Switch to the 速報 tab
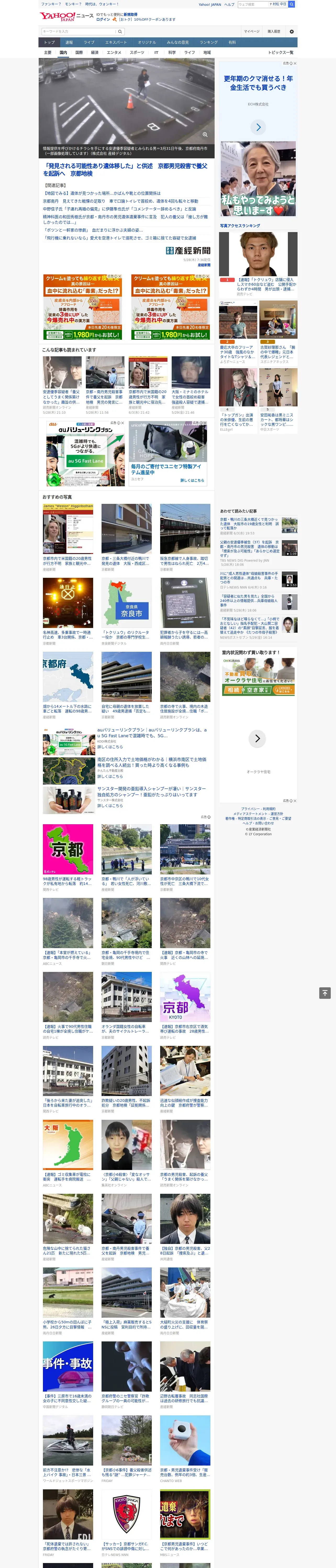Viewport: 336px width, 1568px height. pos(69,42)
